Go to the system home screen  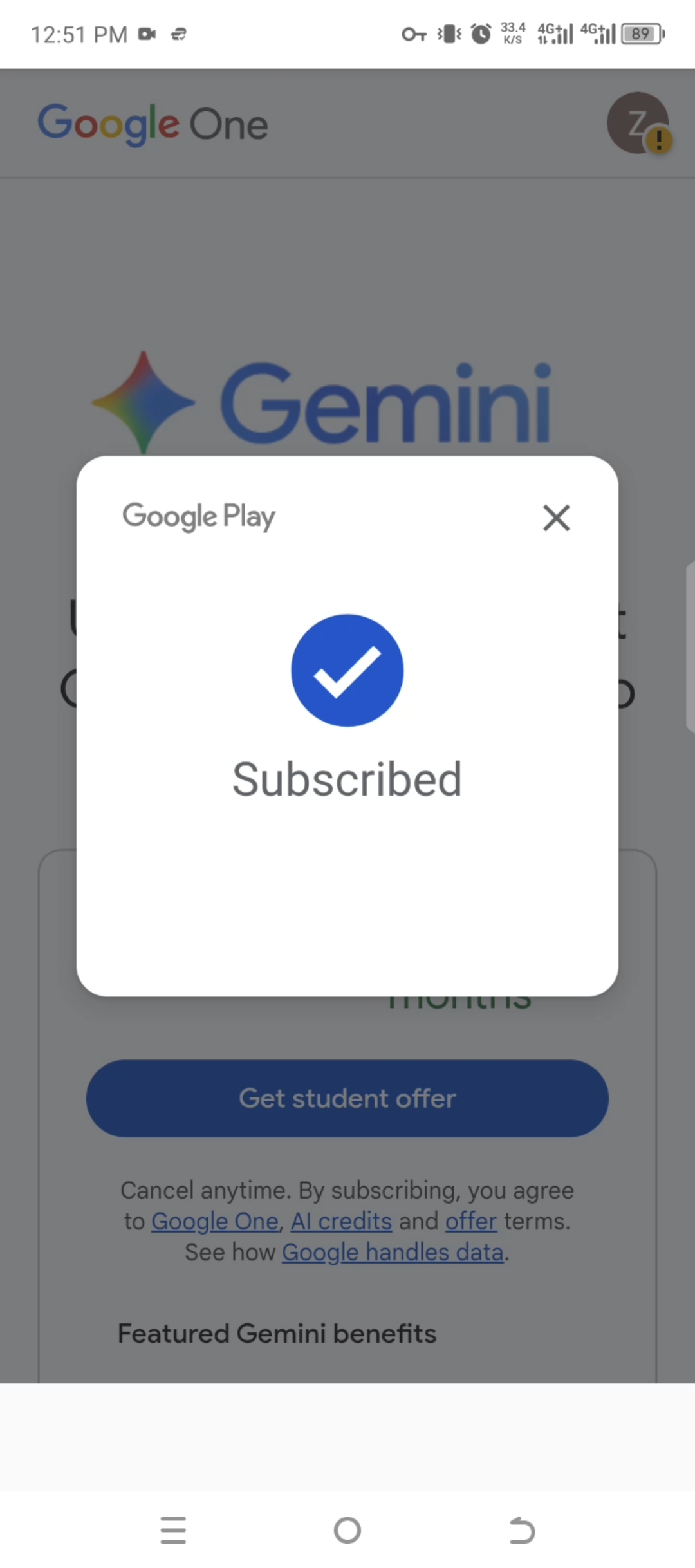tap(347, 1530)
